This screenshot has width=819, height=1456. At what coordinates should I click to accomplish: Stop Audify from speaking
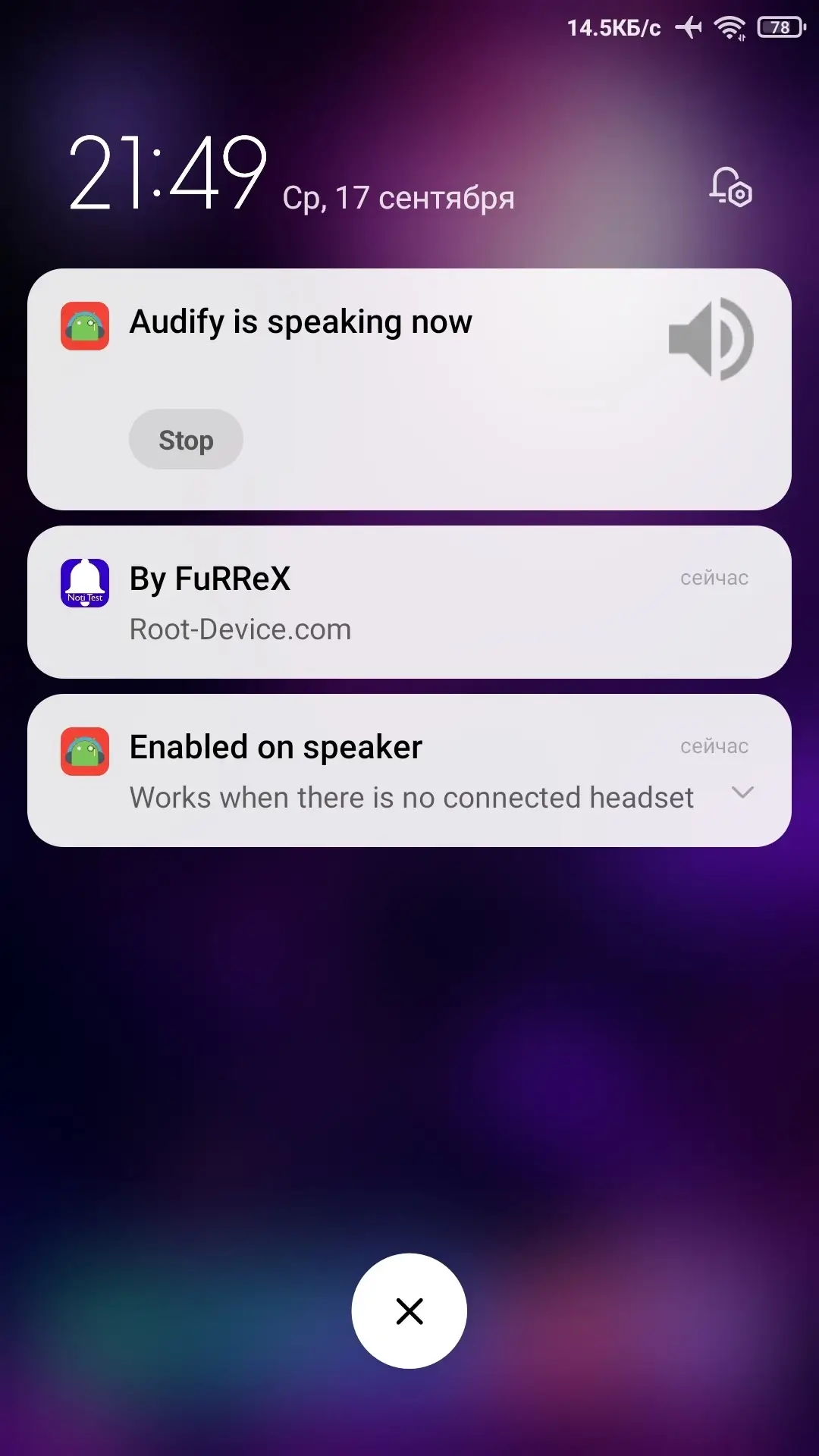(x=186, y=440)
